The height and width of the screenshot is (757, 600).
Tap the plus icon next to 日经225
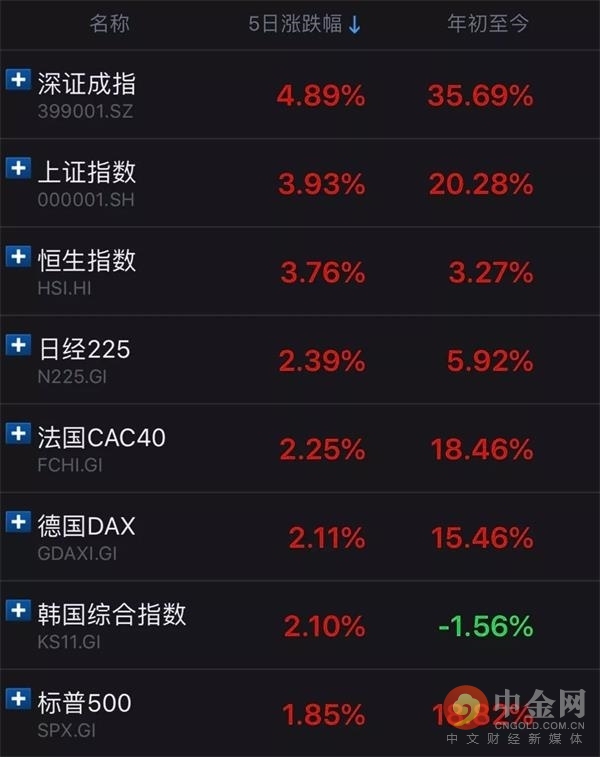(18, 345)
